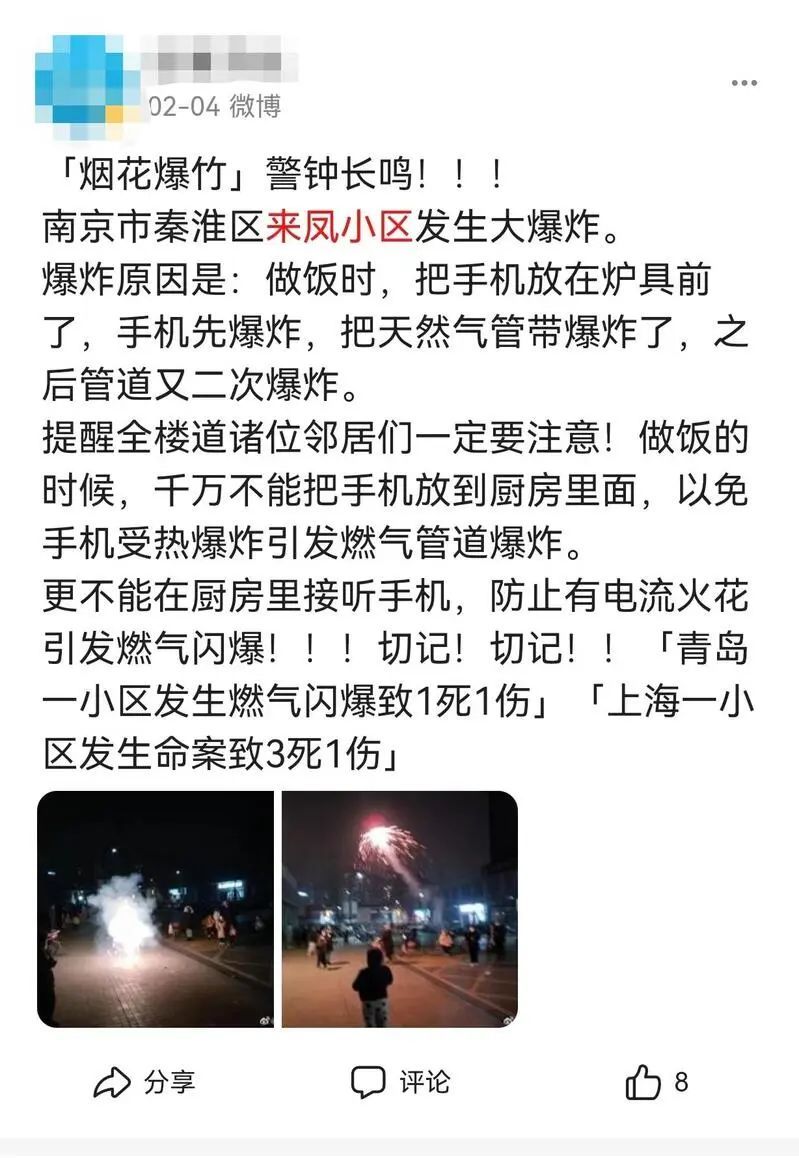This screenshot has height=1158, width=799.
Task: View the ground firework photo
Action: [x=155, y=909]
